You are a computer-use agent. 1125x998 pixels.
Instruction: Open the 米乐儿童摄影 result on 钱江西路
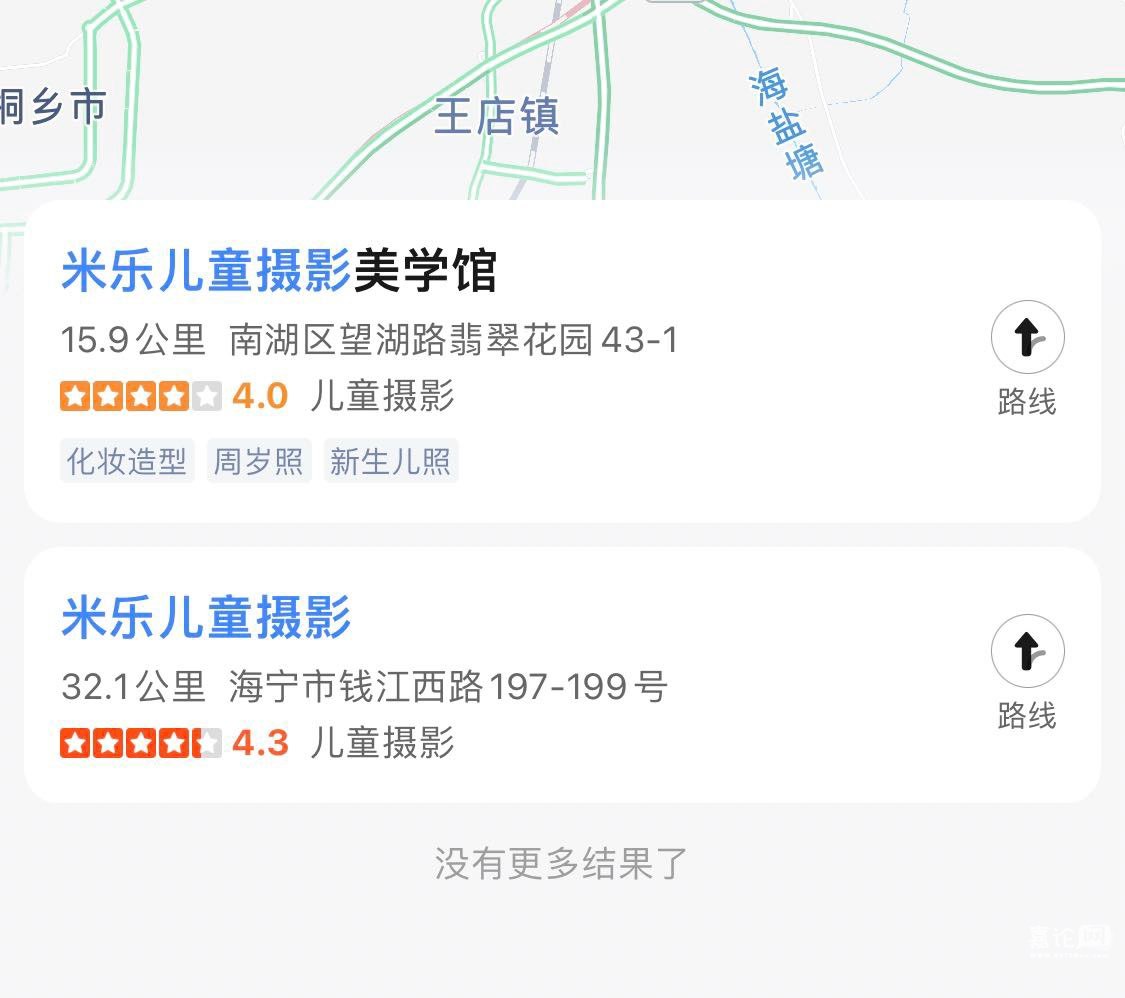(207, 617)
